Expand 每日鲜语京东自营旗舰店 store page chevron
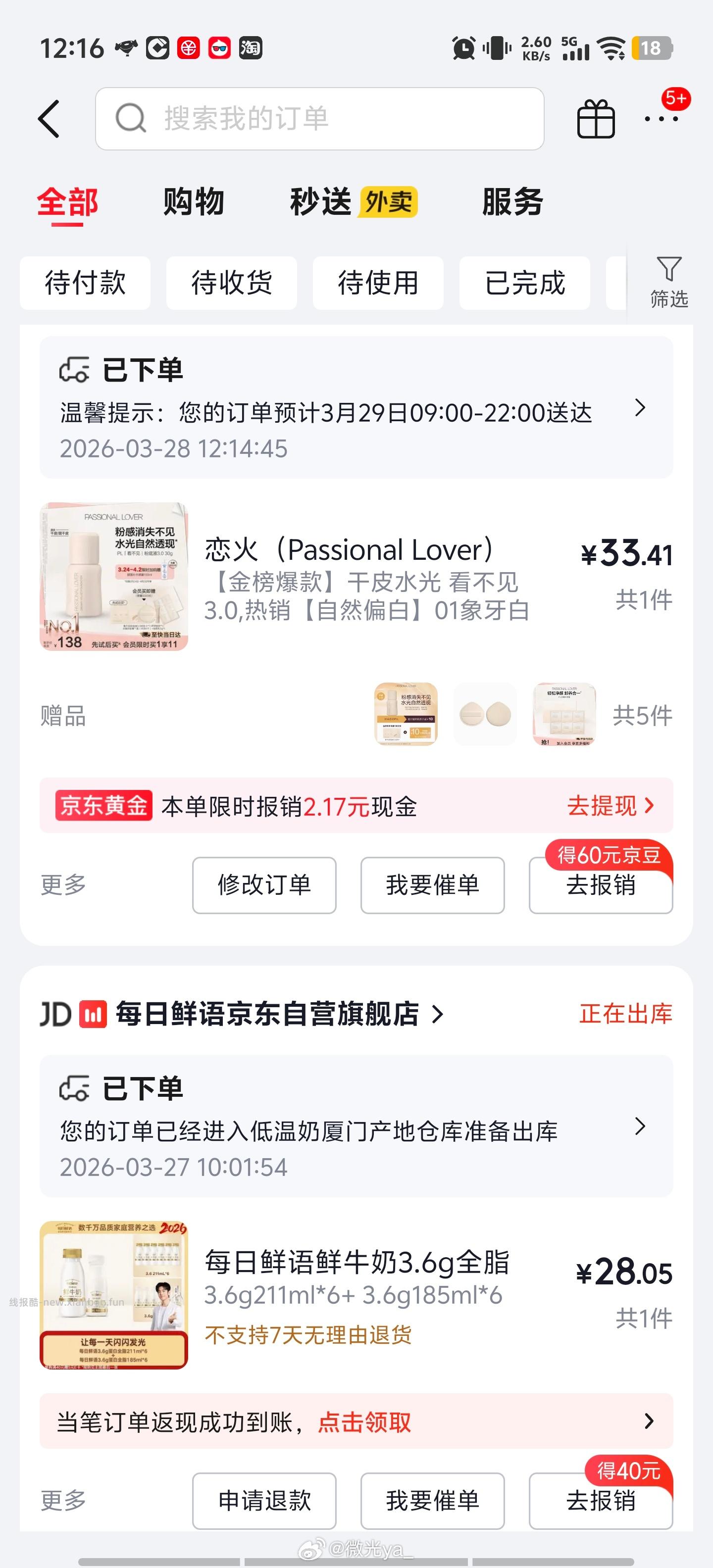 (438, 1015)
